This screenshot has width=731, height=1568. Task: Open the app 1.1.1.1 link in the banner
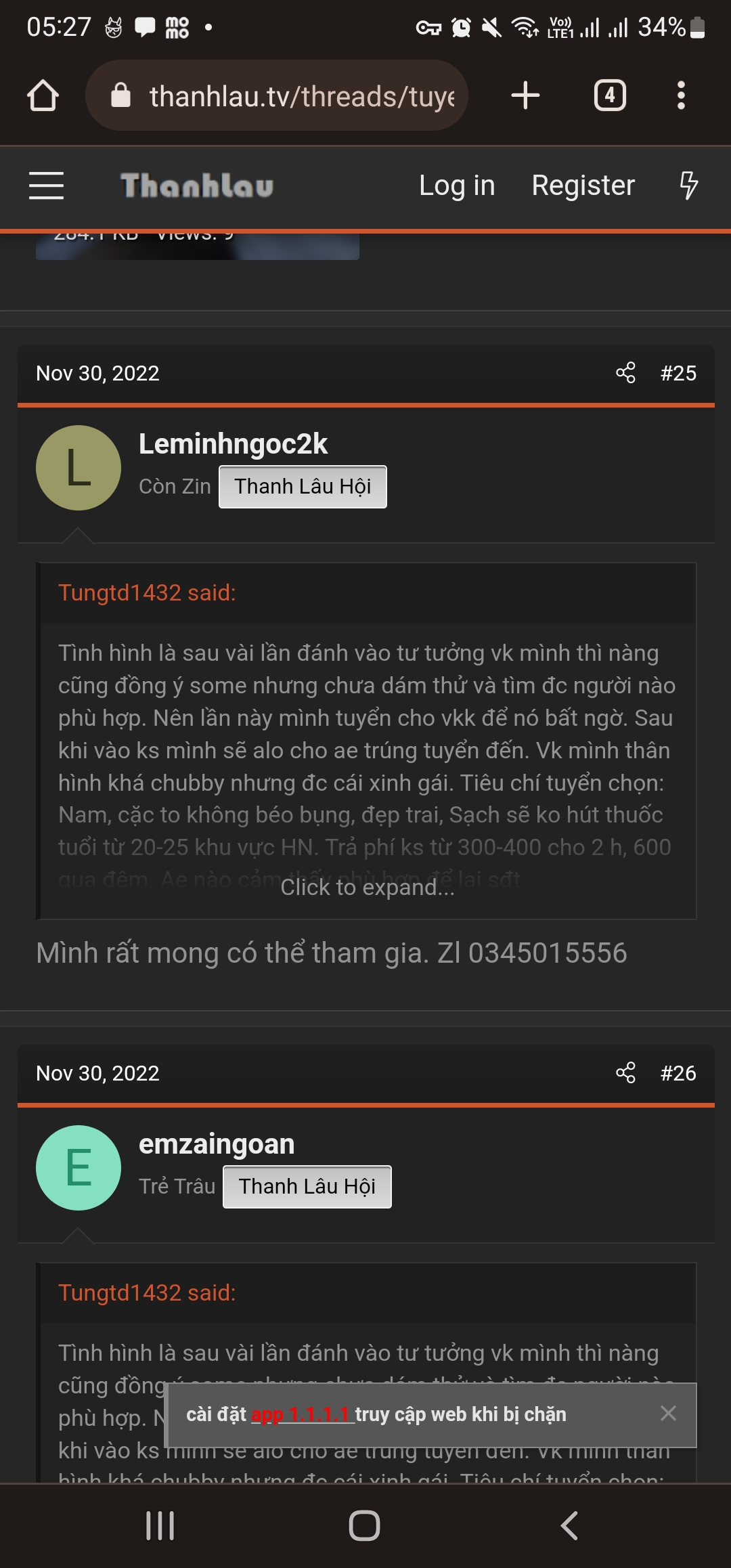click(301, 1414)
